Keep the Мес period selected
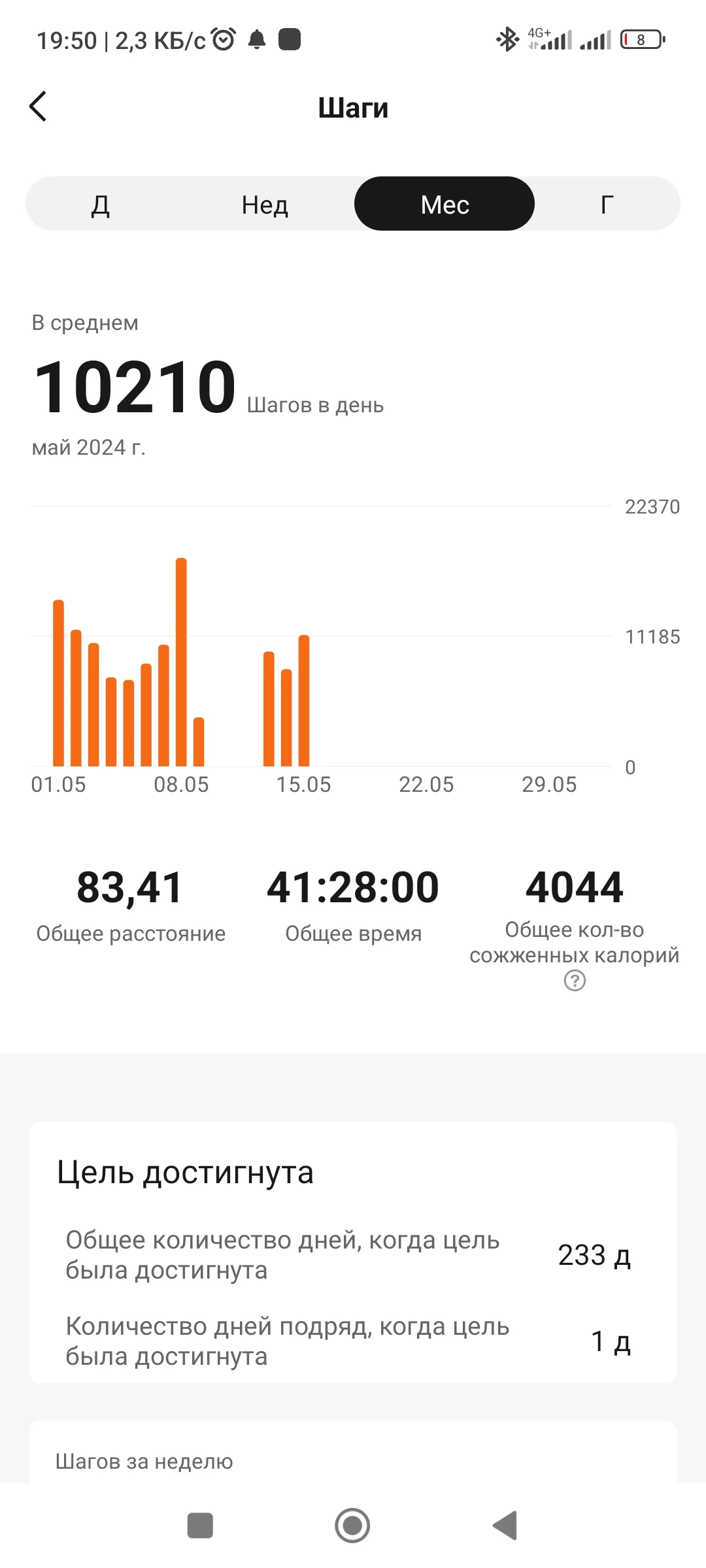The image size is (706, 1568). 444,203
